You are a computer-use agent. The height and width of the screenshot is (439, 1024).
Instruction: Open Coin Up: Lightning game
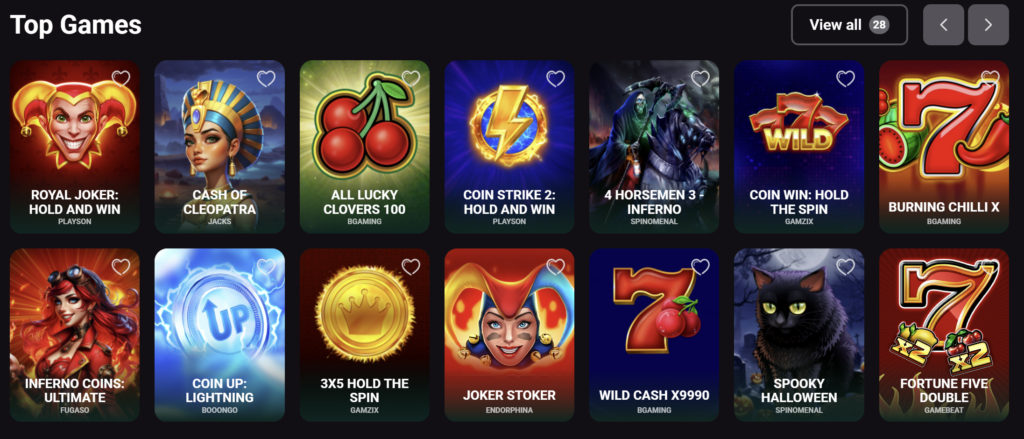pos(220,330)
